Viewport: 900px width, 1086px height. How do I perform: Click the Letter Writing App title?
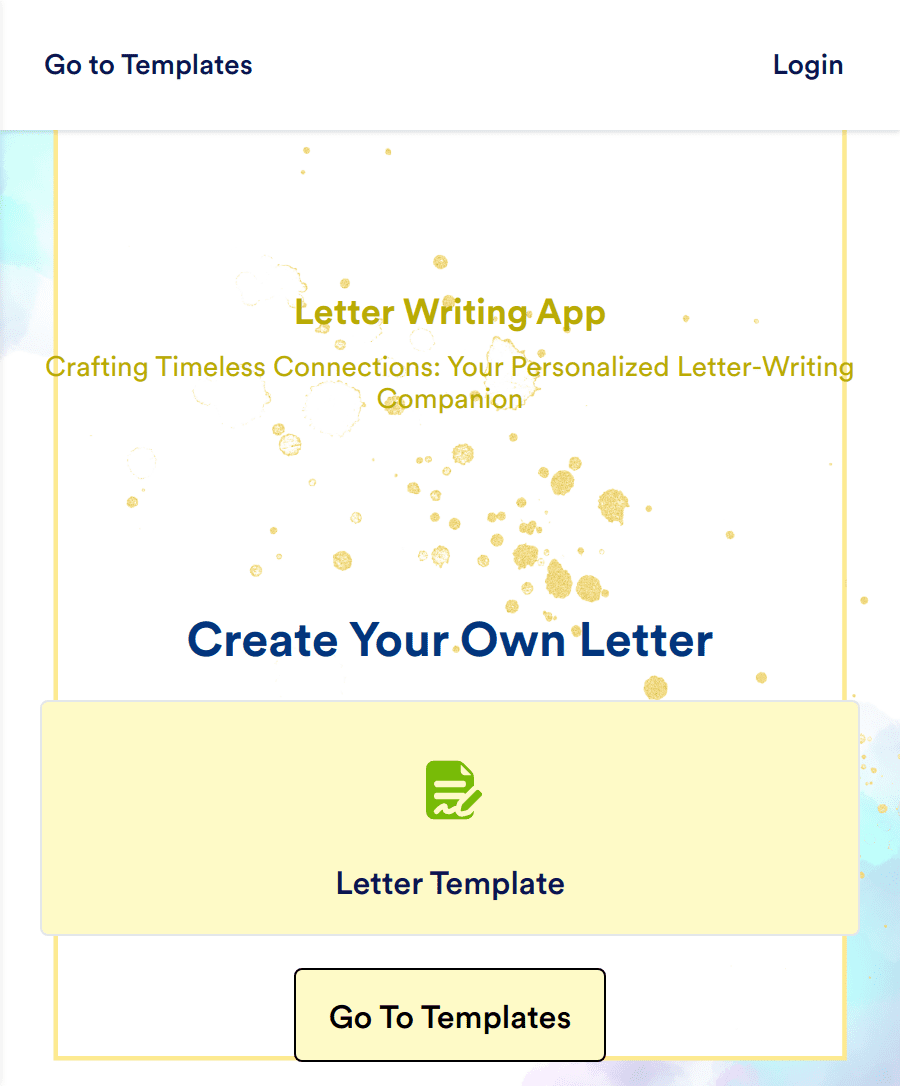pos(450,312)
